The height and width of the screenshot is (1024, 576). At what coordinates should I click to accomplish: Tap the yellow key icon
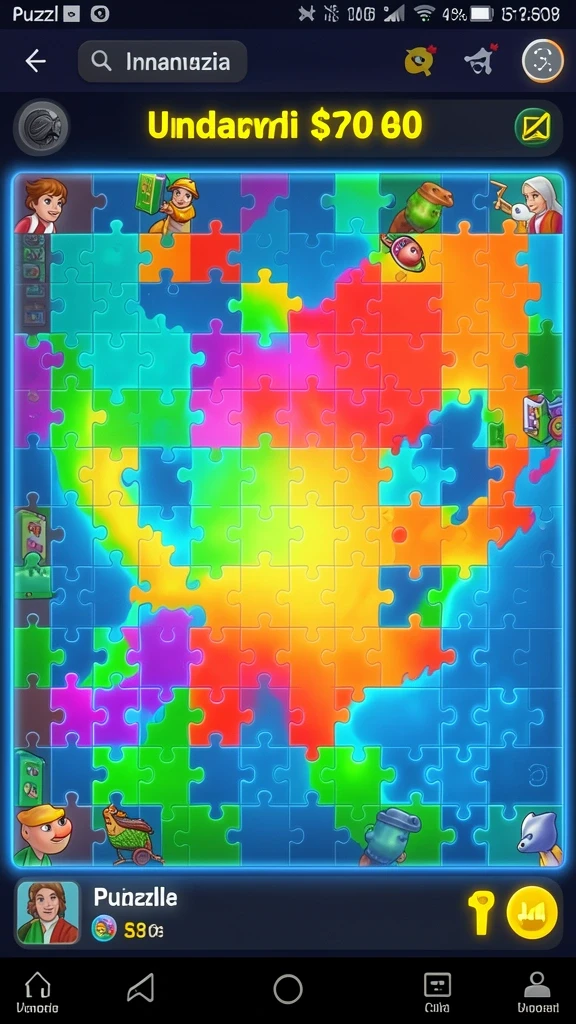481,913
